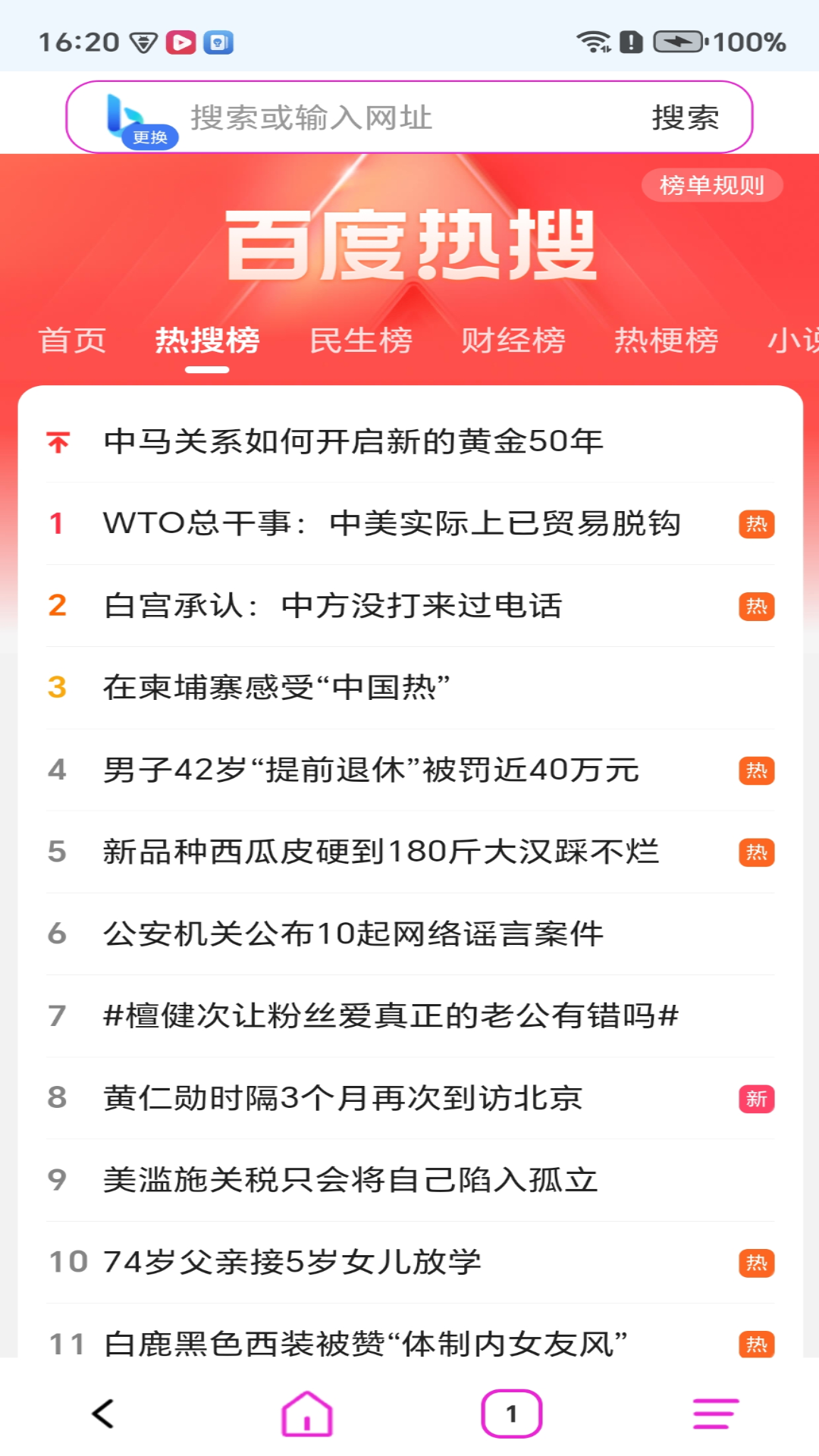Viewport: 819px width, 1456px height.
Task: Click the 热 badge on item 10
Action: coord(755,1260)
